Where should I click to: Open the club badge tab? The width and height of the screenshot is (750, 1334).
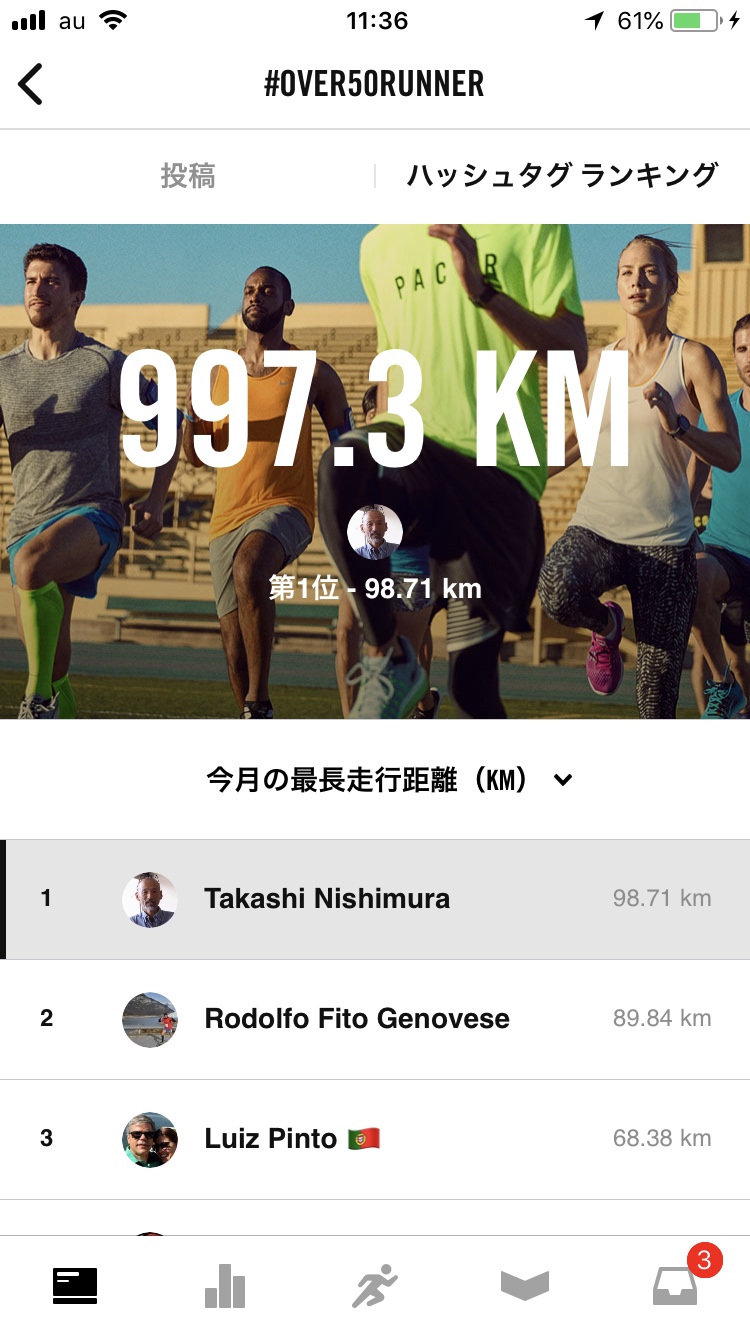pos(525,1285)
